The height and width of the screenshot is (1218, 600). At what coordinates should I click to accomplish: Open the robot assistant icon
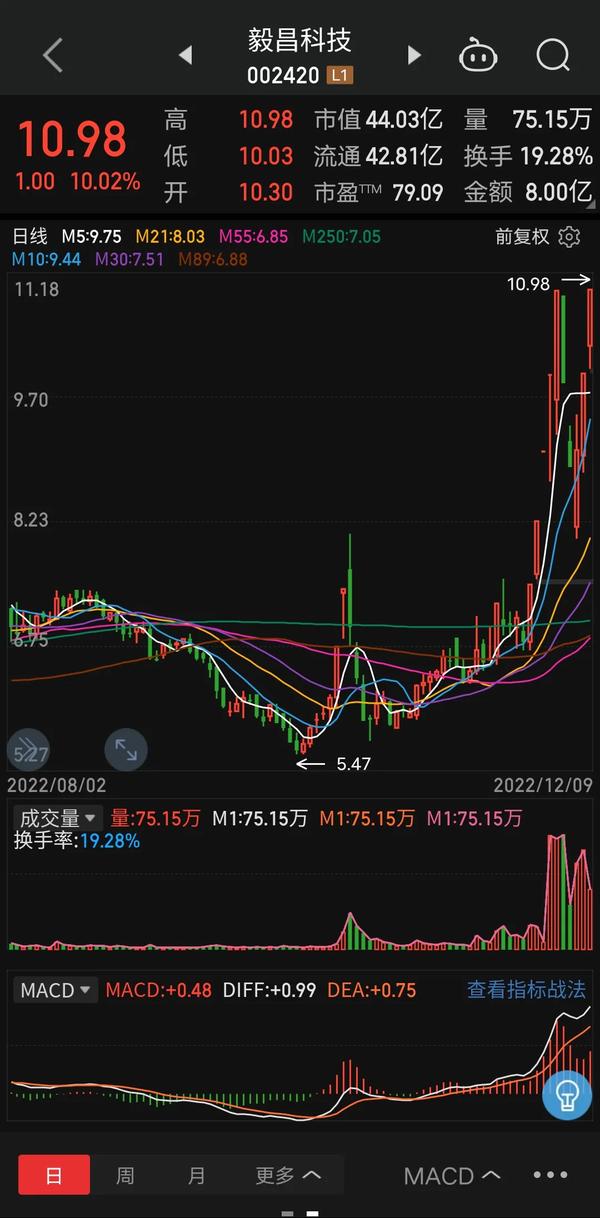click(x=478, y=55)
